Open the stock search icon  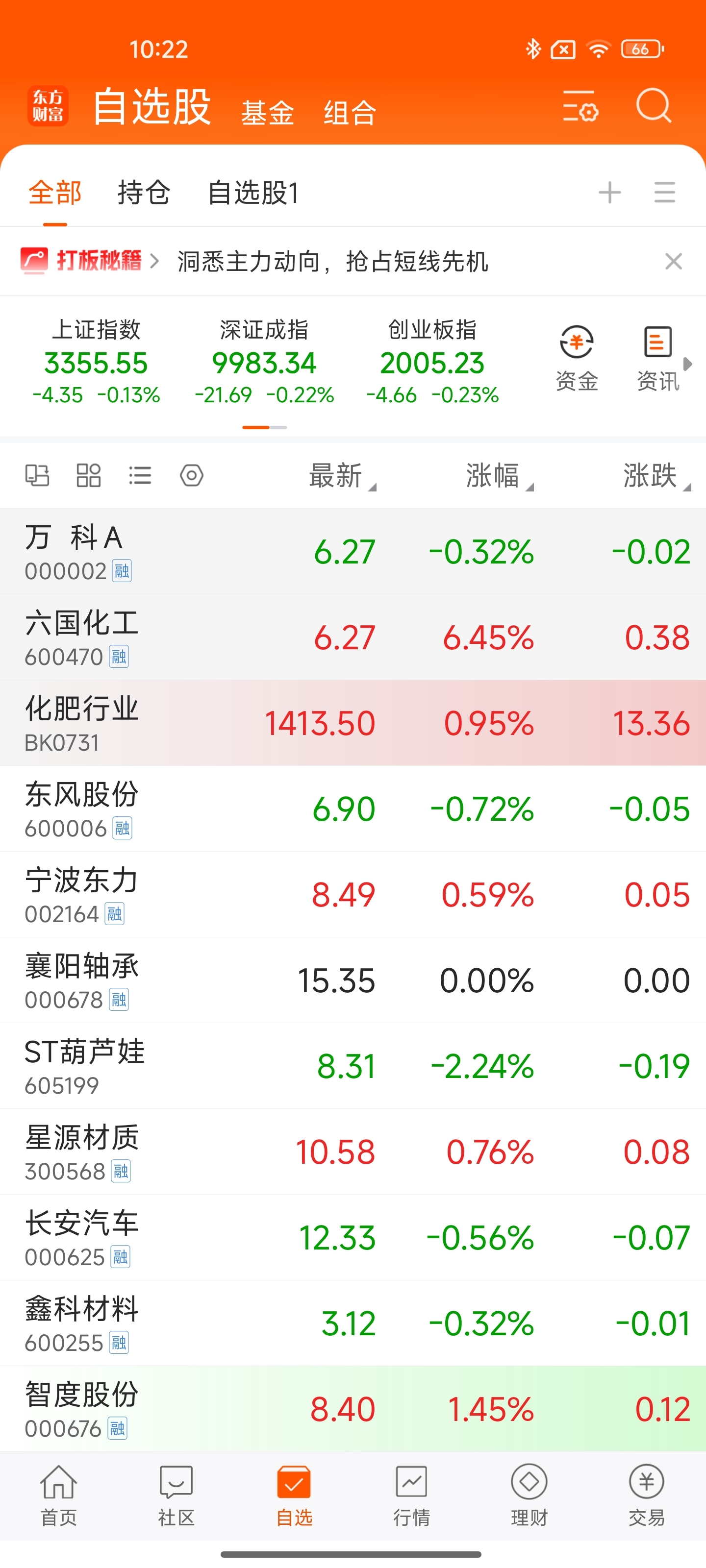click(654, 108)
